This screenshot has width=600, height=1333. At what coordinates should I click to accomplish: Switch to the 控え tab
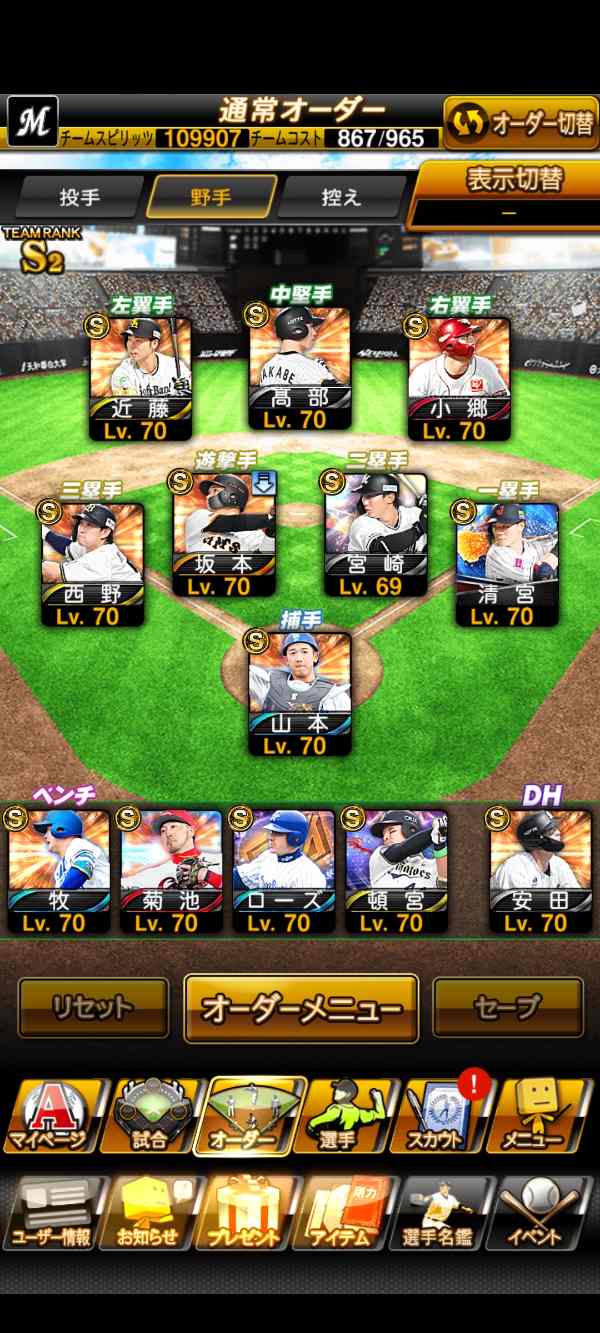pyautogui.click(x=341, y=197)
